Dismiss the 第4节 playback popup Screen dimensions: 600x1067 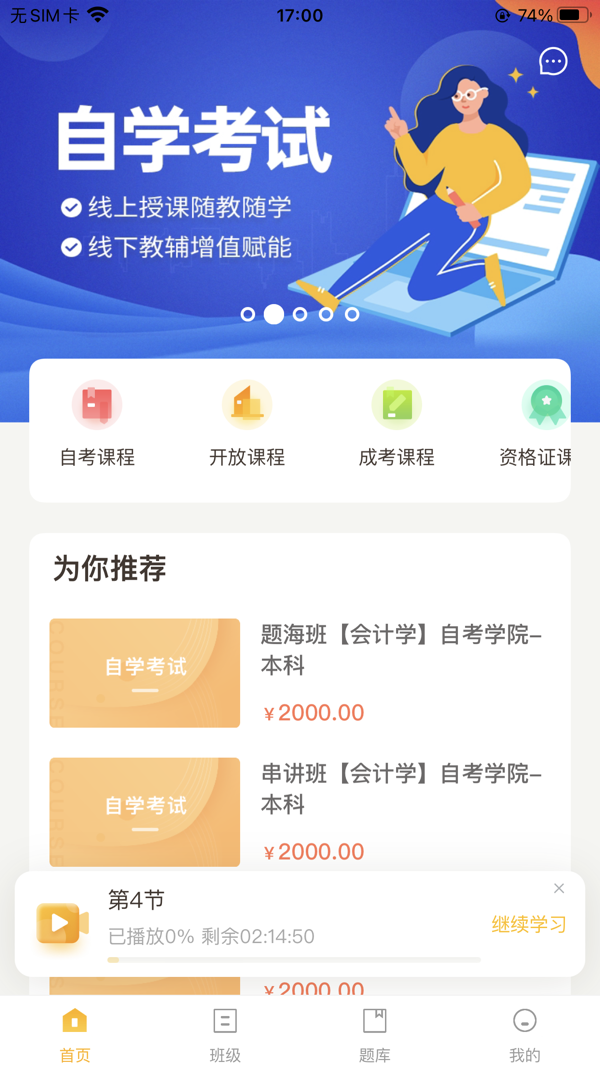point(559,888)
